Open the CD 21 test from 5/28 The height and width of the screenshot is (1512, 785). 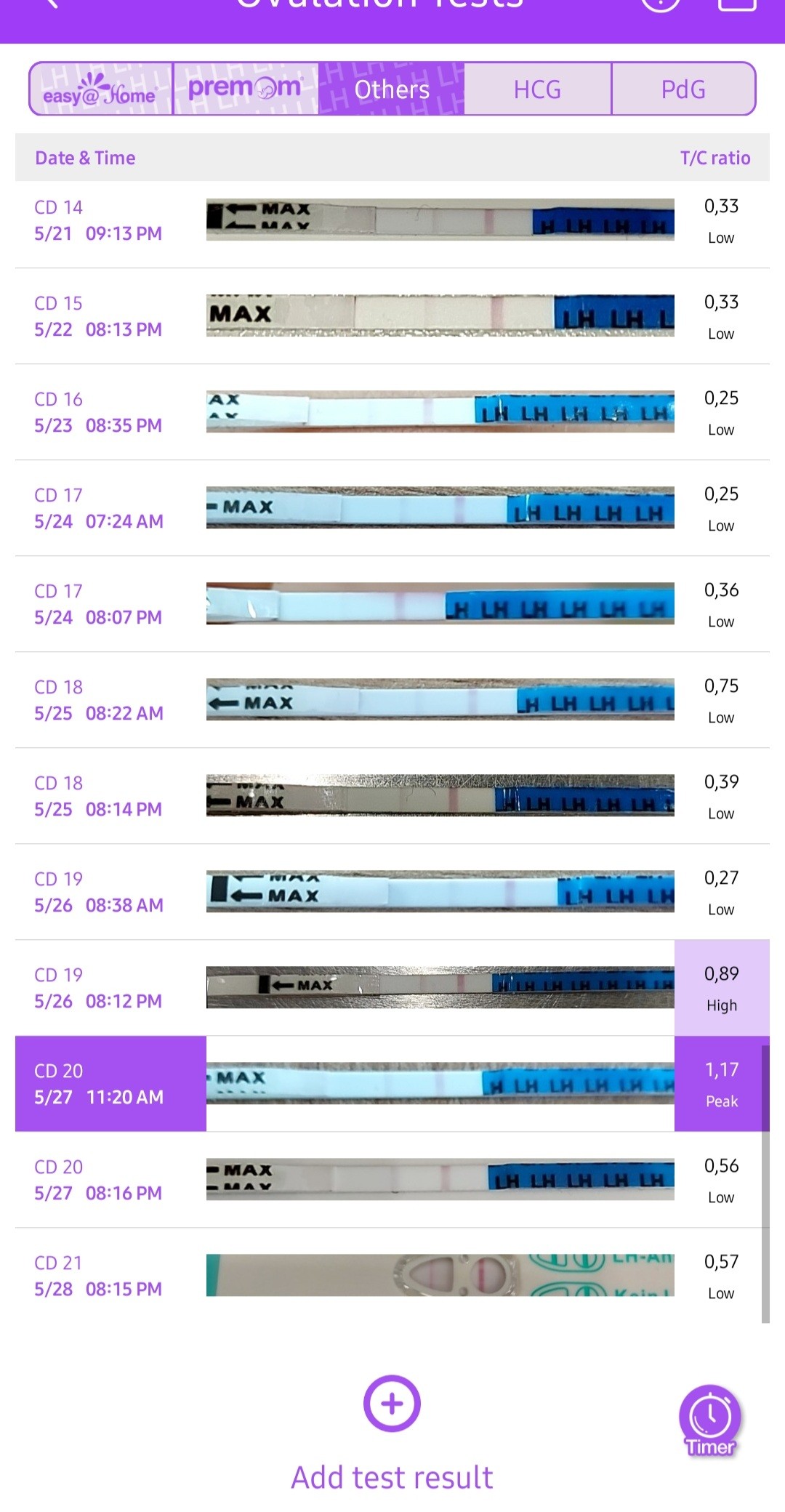coord(392,1276)
